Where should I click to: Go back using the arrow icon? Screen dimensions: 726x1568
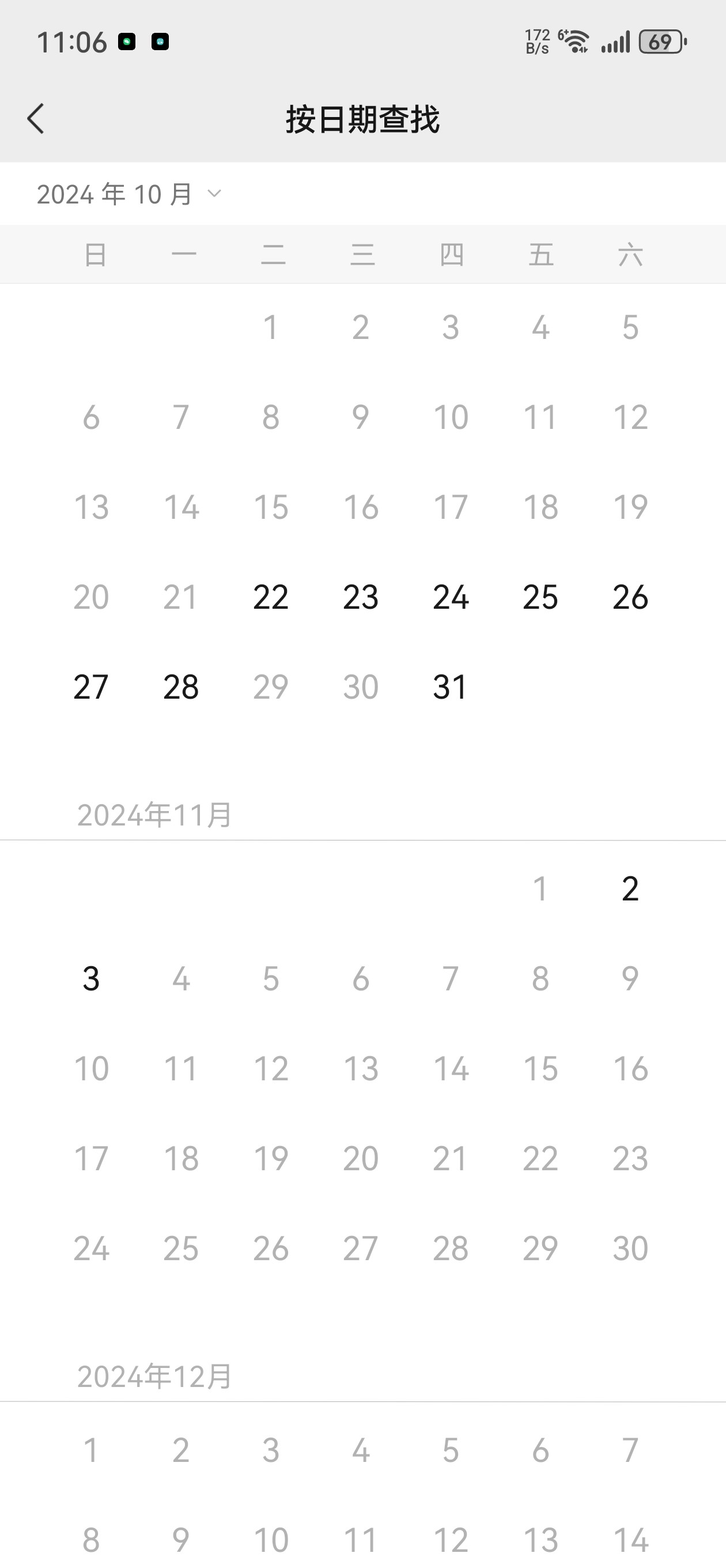(x=36, y=118)
